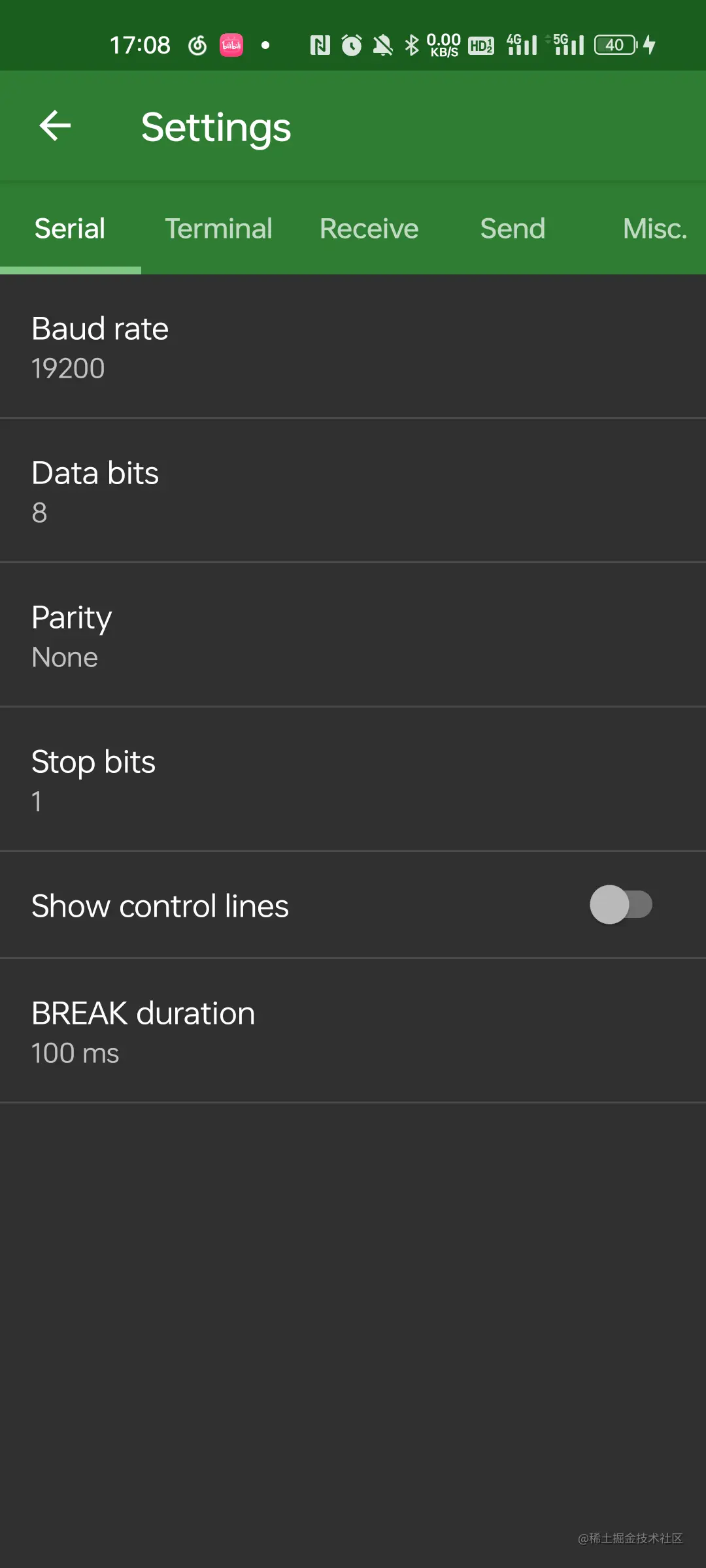Adjust the BREAK duration

[353, 1032]
